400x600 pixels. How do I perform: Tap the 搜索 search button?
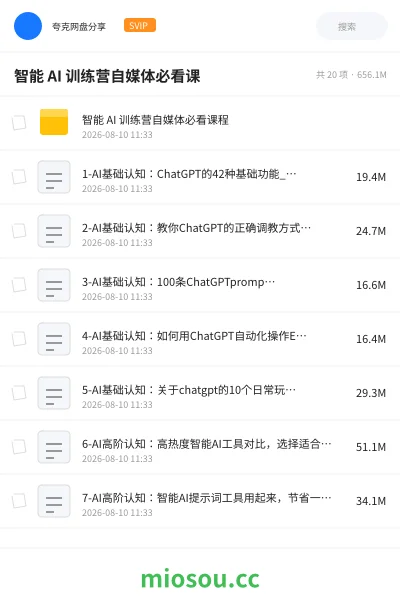point(351,26)
